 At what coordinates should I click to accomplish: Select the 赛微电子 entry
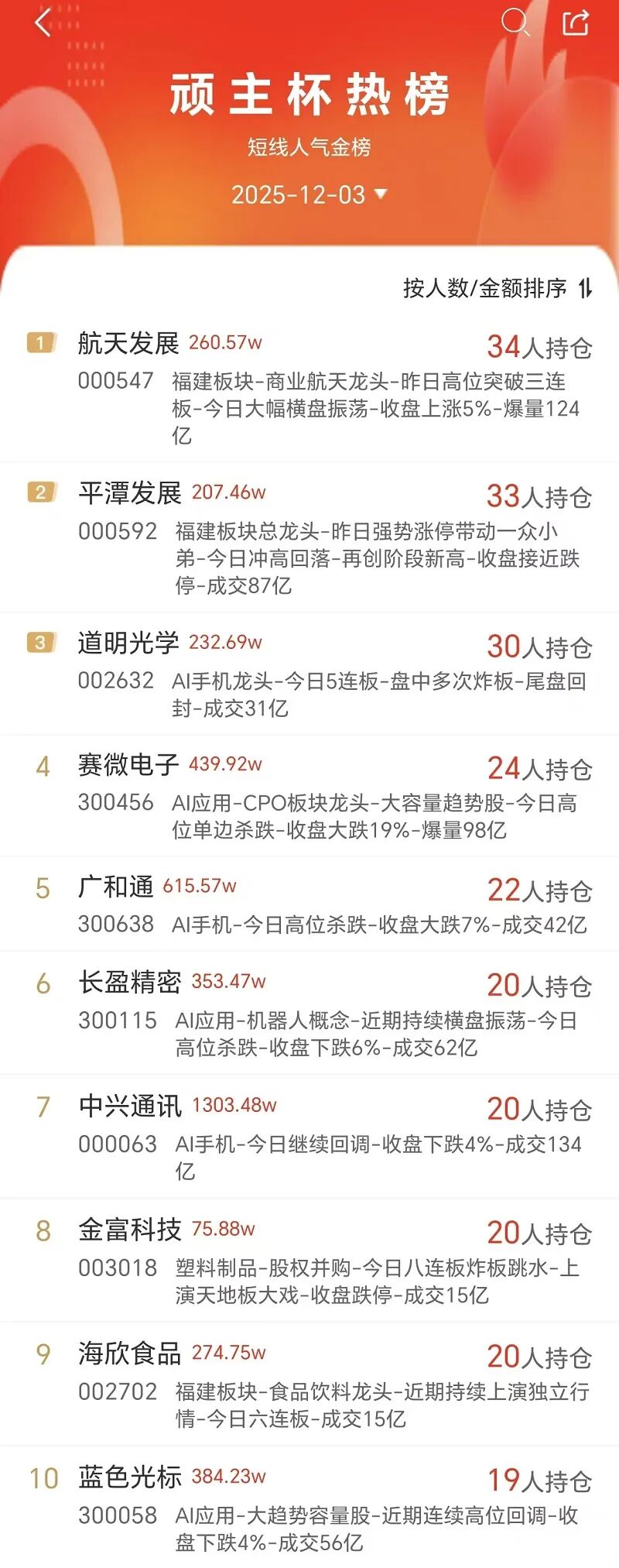(x=309, y=796)
